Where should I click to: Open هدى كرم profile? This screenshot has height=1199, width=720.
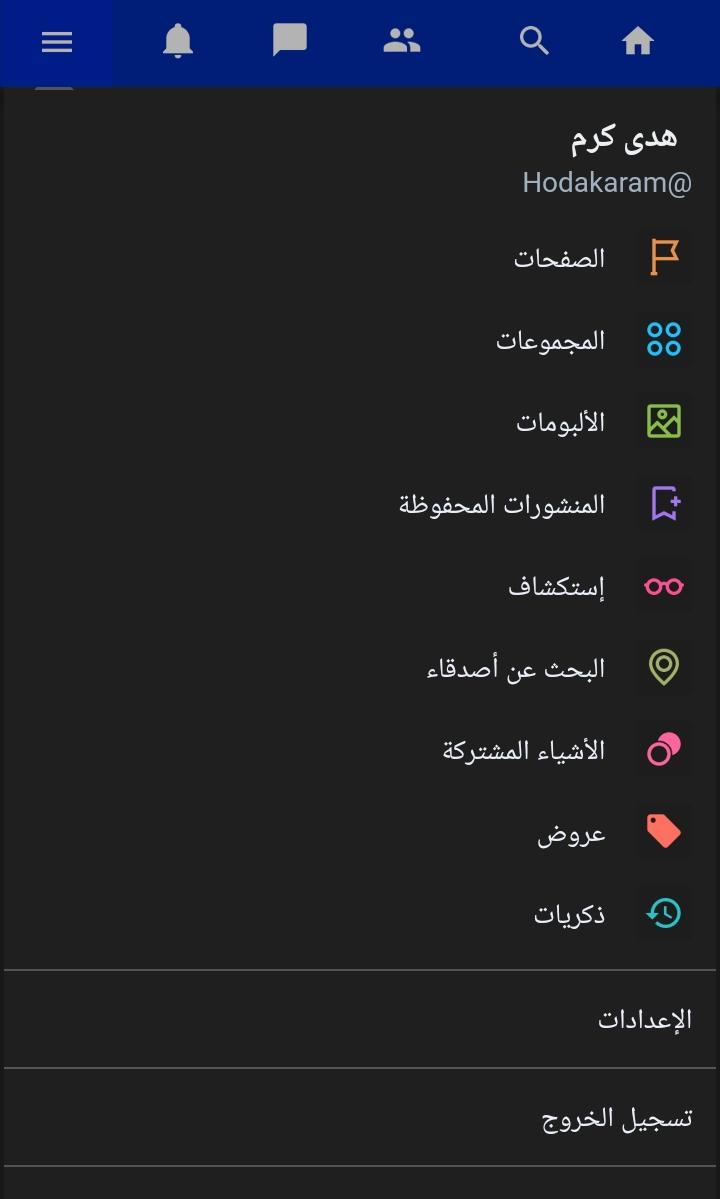tap(622, 140)
